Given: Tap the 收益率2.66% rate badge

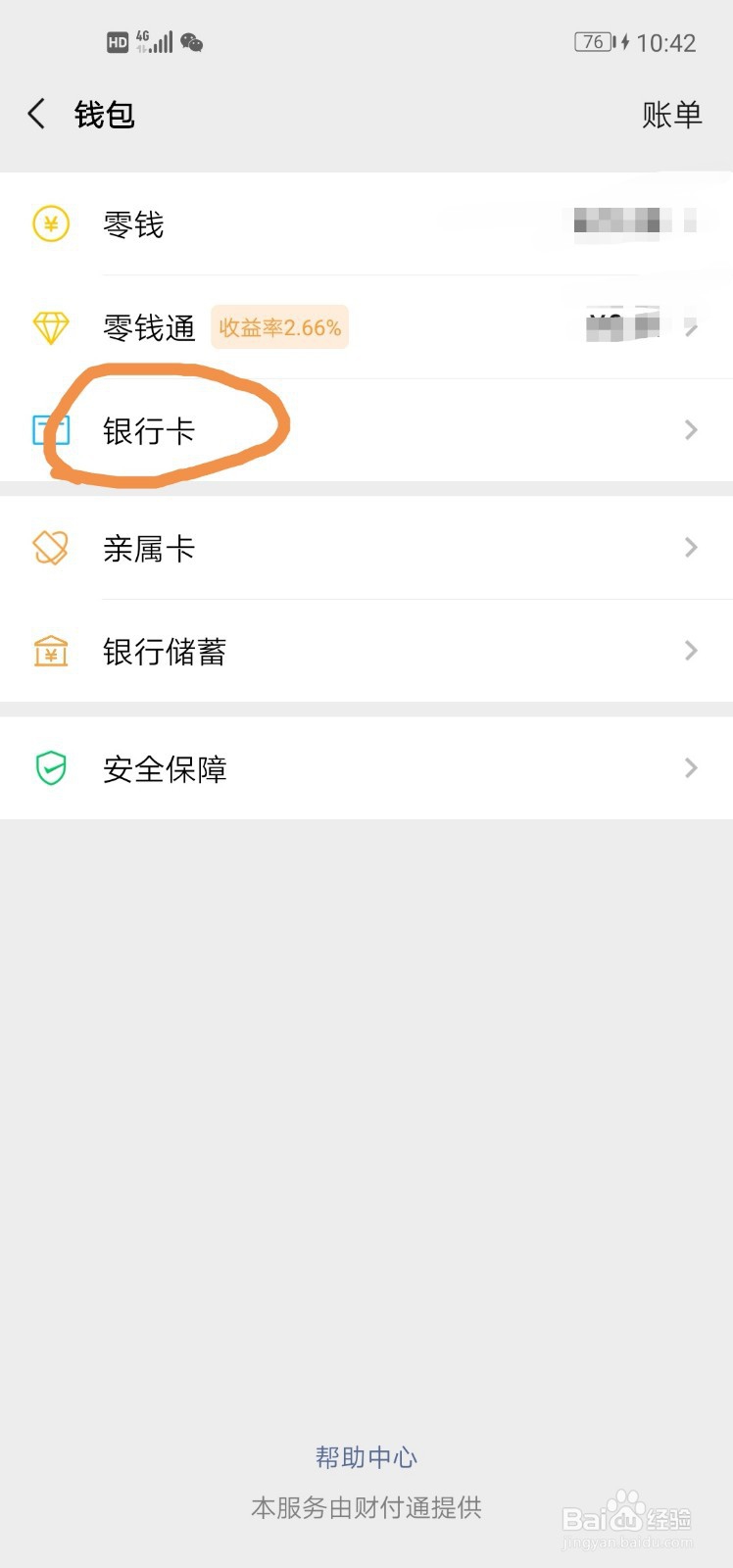Looking at the screenshot, I should point(279,326).
